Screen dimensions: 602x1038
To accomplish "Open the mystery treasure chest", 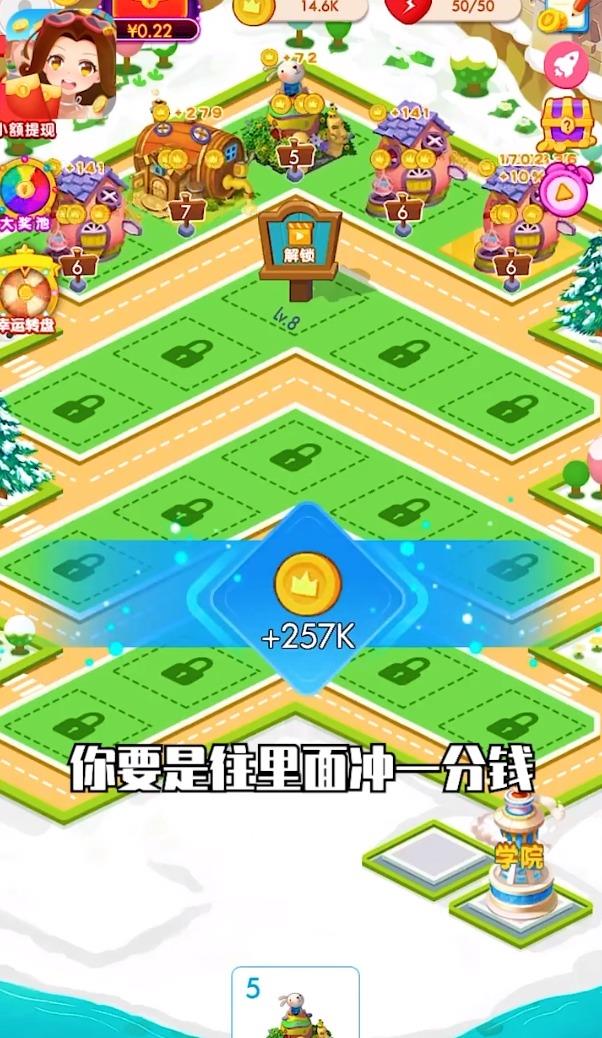I will pos(567,124).
